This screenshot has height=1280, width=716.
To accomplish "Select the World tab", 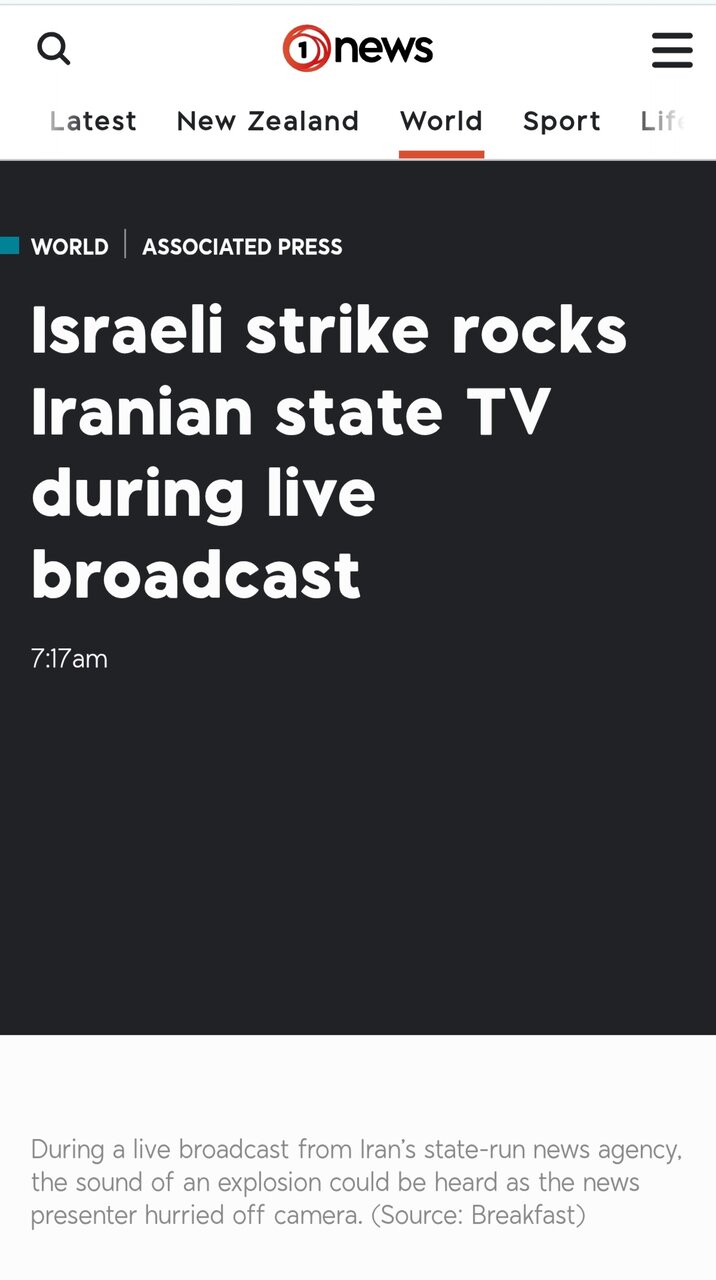I will (x=441, y=121).
